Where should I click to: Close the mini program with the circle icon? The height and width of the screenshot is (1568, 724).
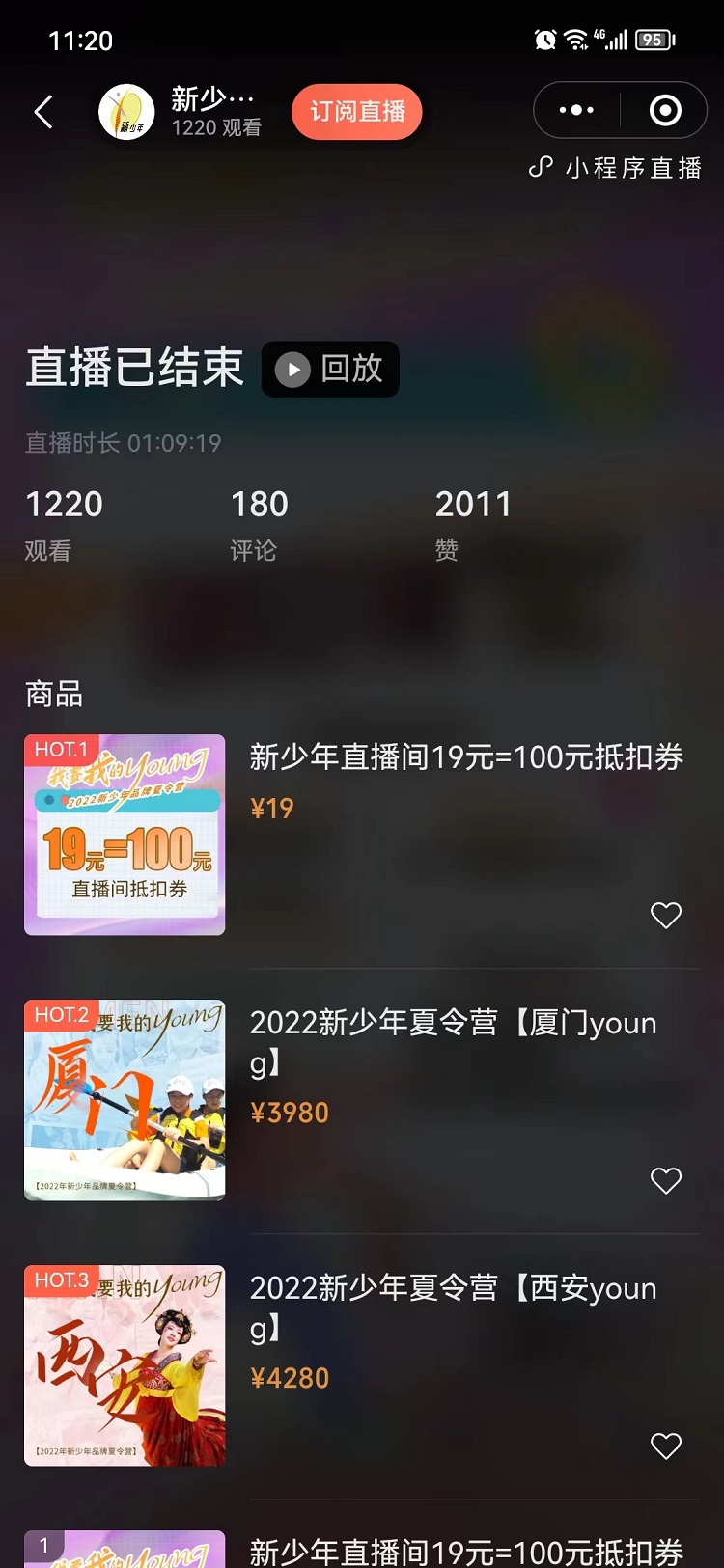pos(665,110)
